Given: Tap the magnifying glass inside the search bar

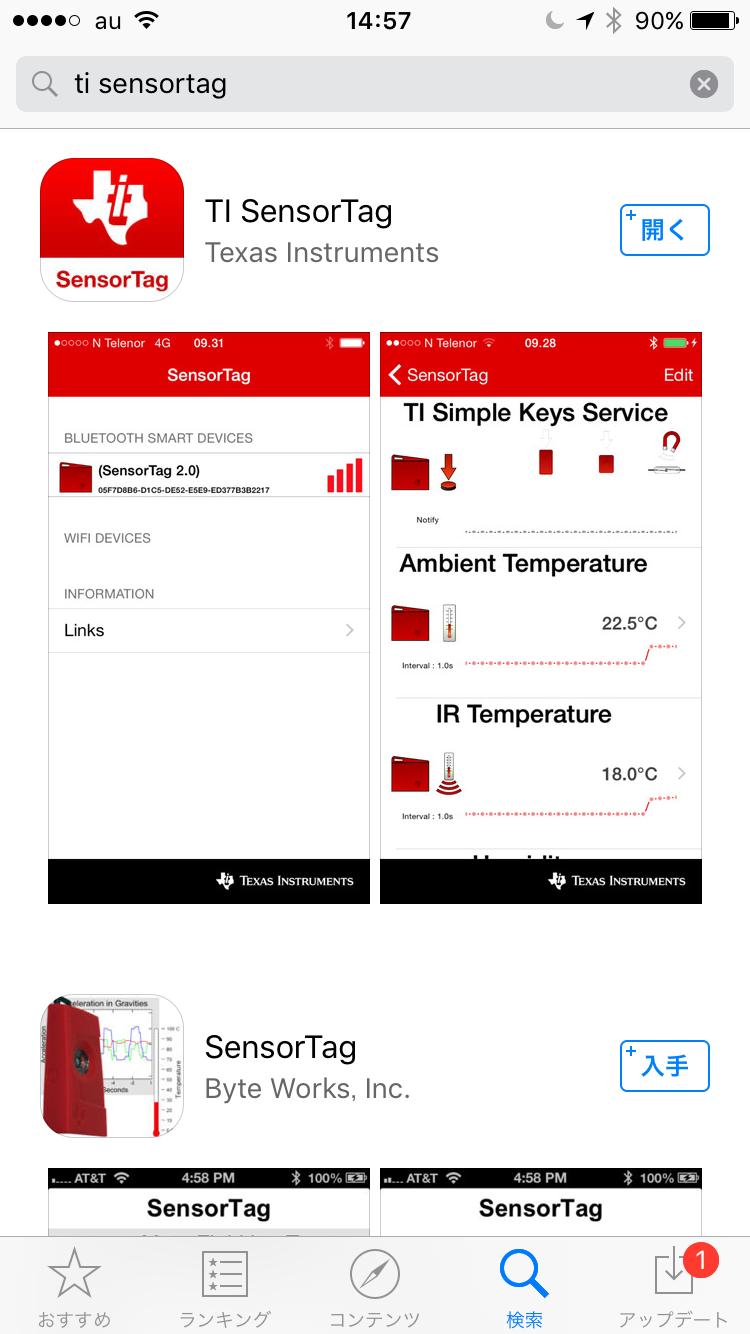Looking at the screenshot, I should point(44,84).
